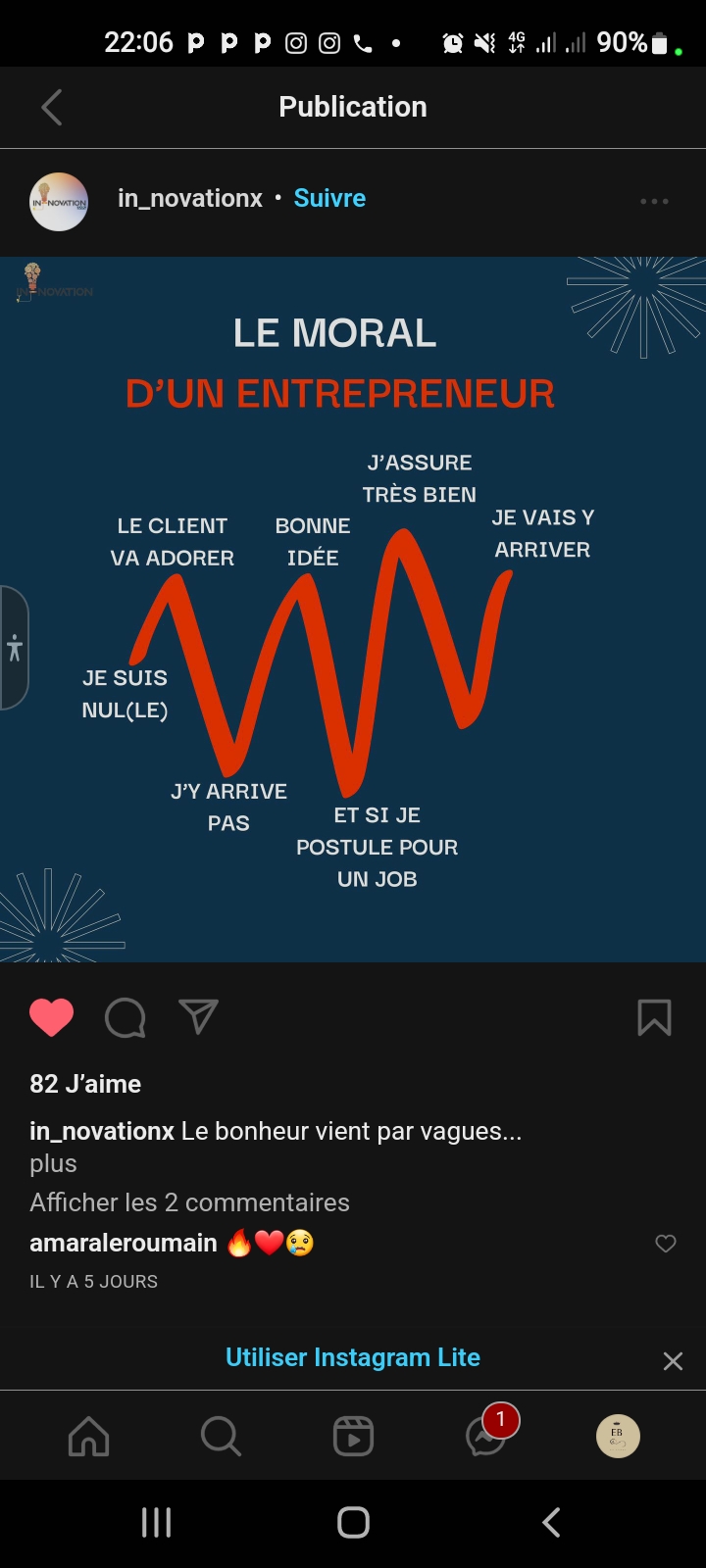This screenshot has width=706, height=1568.
Task: Open the accessibility floating side button
Action: 14,648
